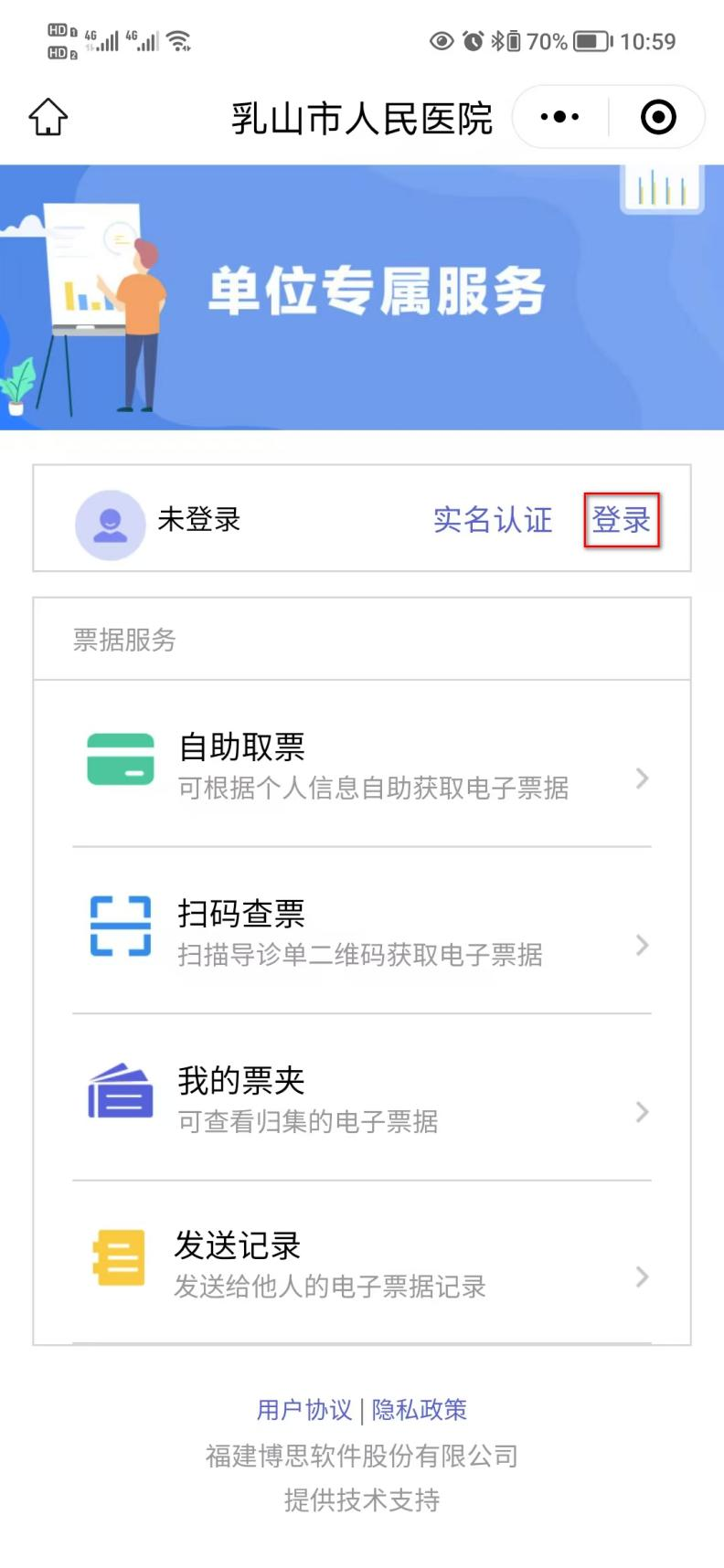Expand the 自助取票 row chevron
The height and width of the screenshot is (1568, 724).
[x=643, y=779]
